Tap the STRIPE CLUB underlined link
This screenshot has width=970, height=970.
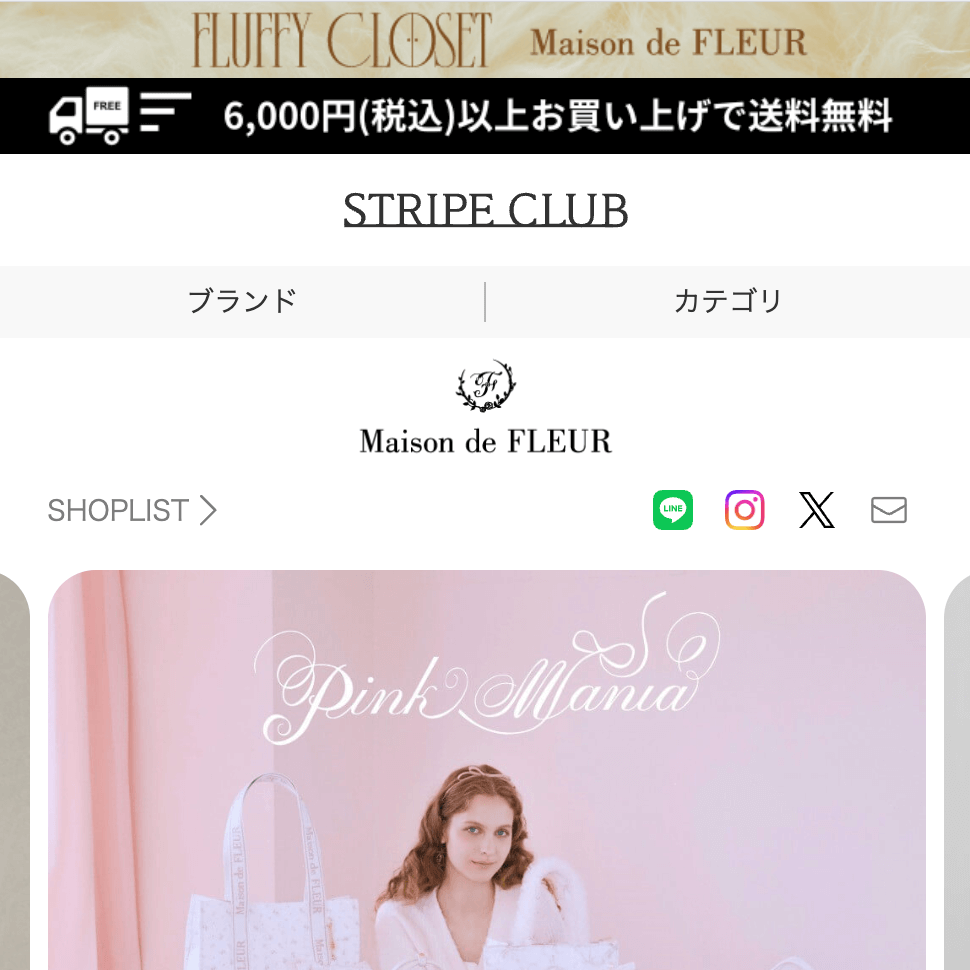pos(485,210)
